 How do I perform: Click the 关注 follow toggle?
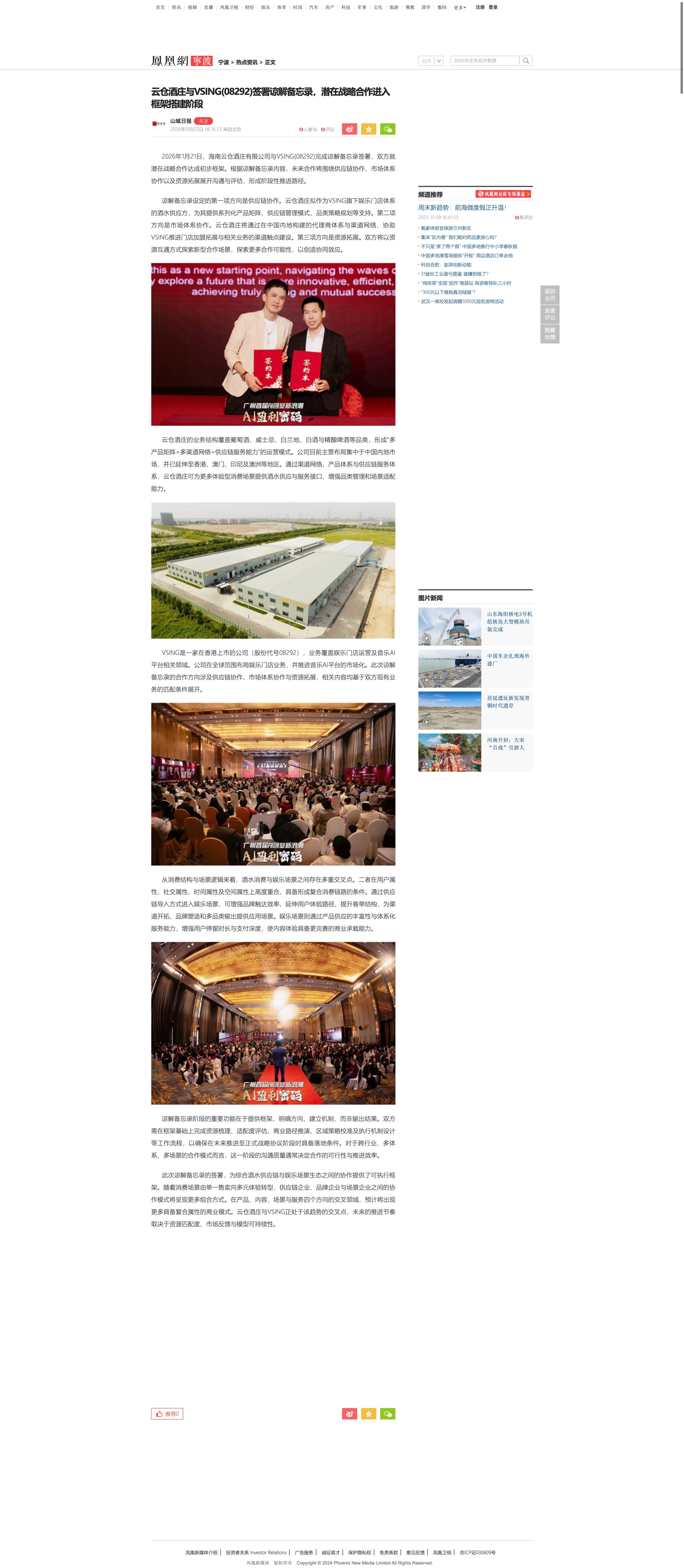(x=203, y=121)
